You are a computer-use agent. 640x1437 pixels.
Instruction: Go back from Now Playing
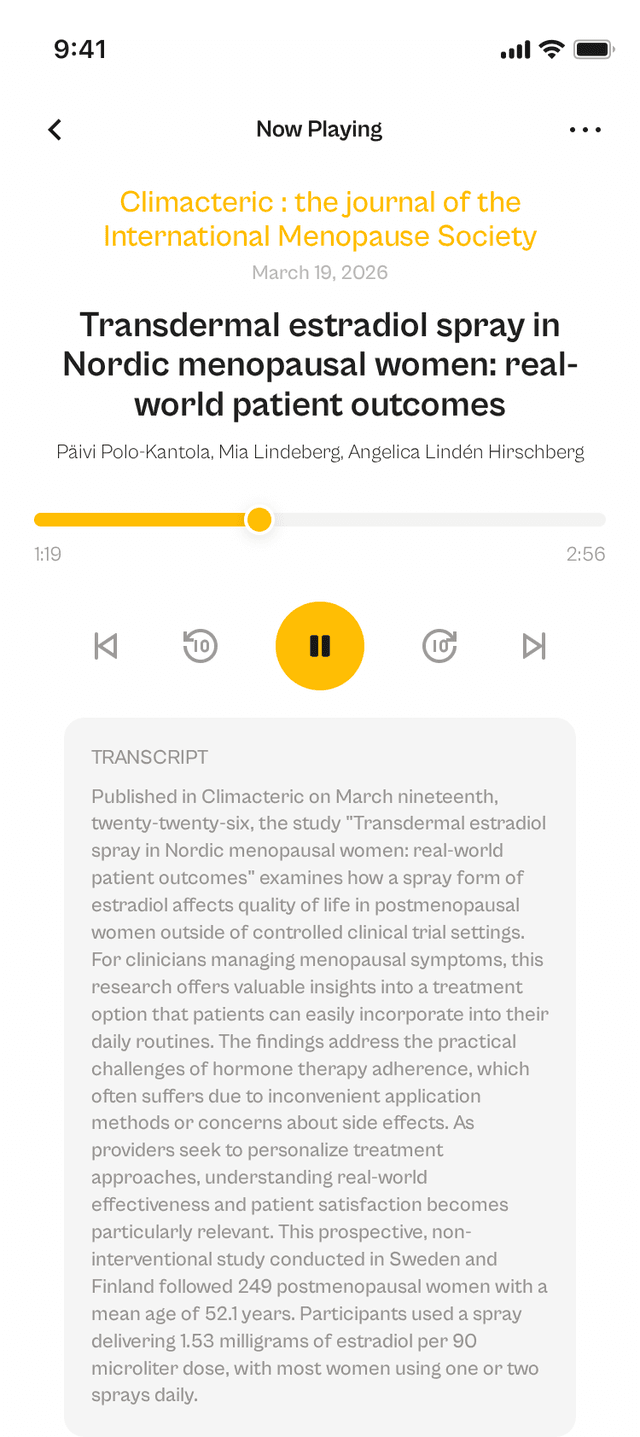coord(55,129)
